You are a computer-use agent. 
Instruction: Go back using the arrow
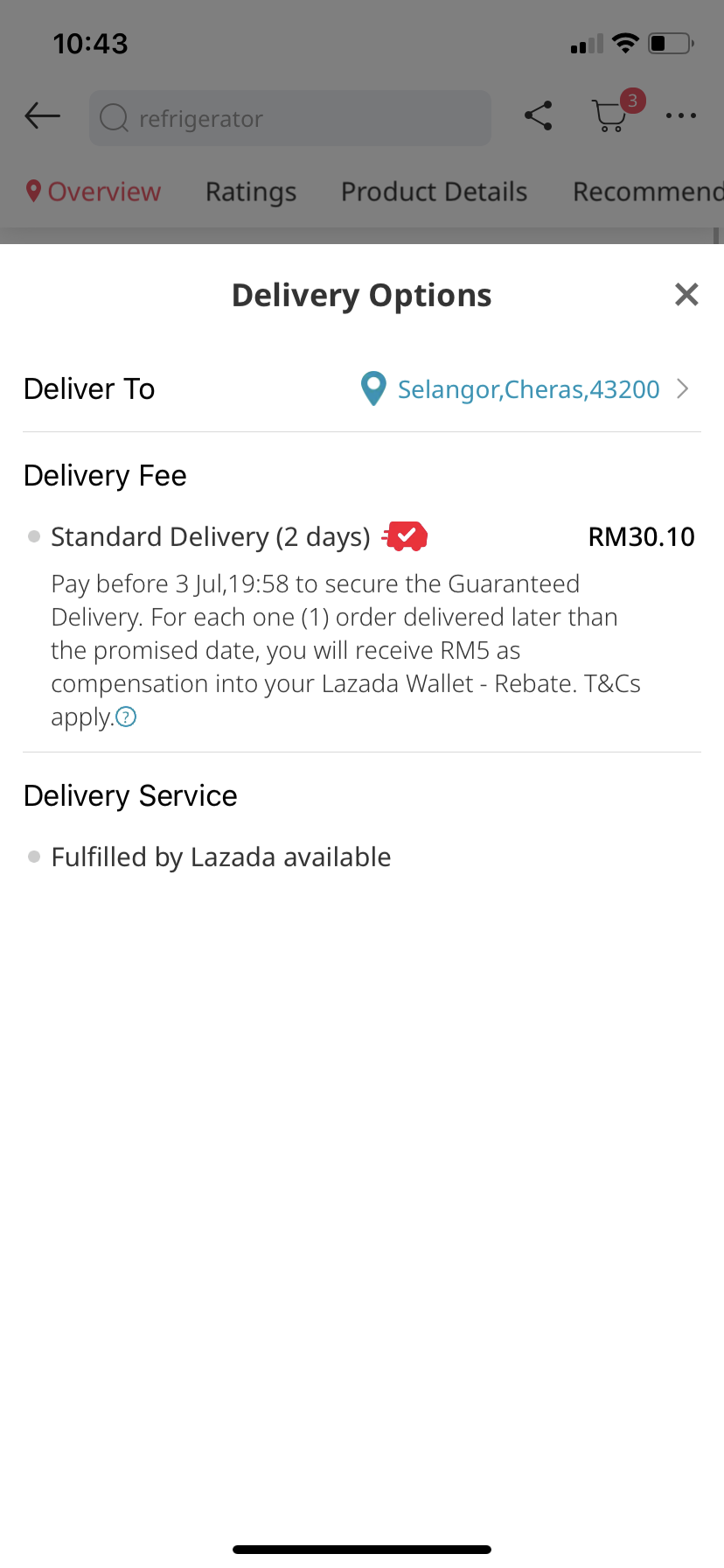click(42, 115)
